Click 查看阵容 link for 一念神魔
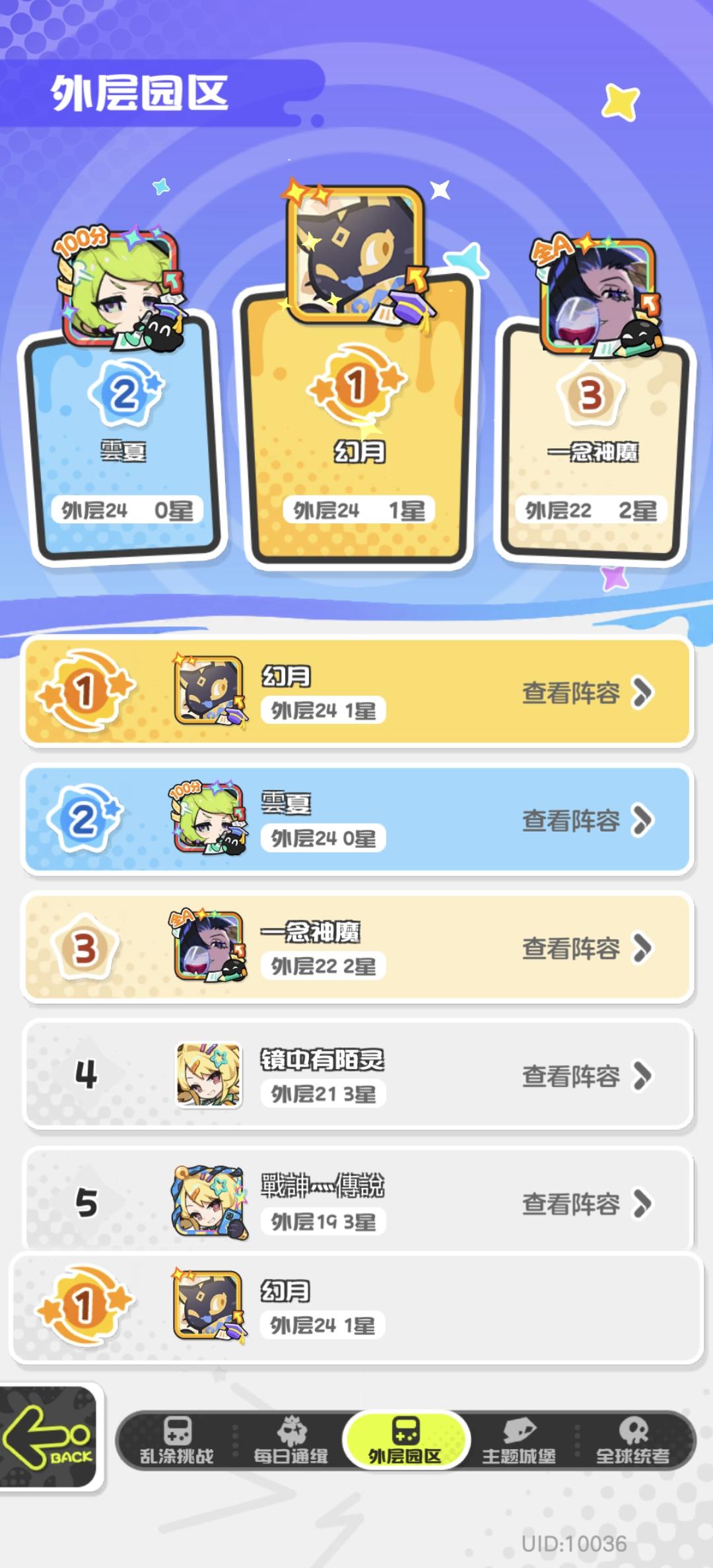This screenshot has width=713, height=1568. [572, 948]
